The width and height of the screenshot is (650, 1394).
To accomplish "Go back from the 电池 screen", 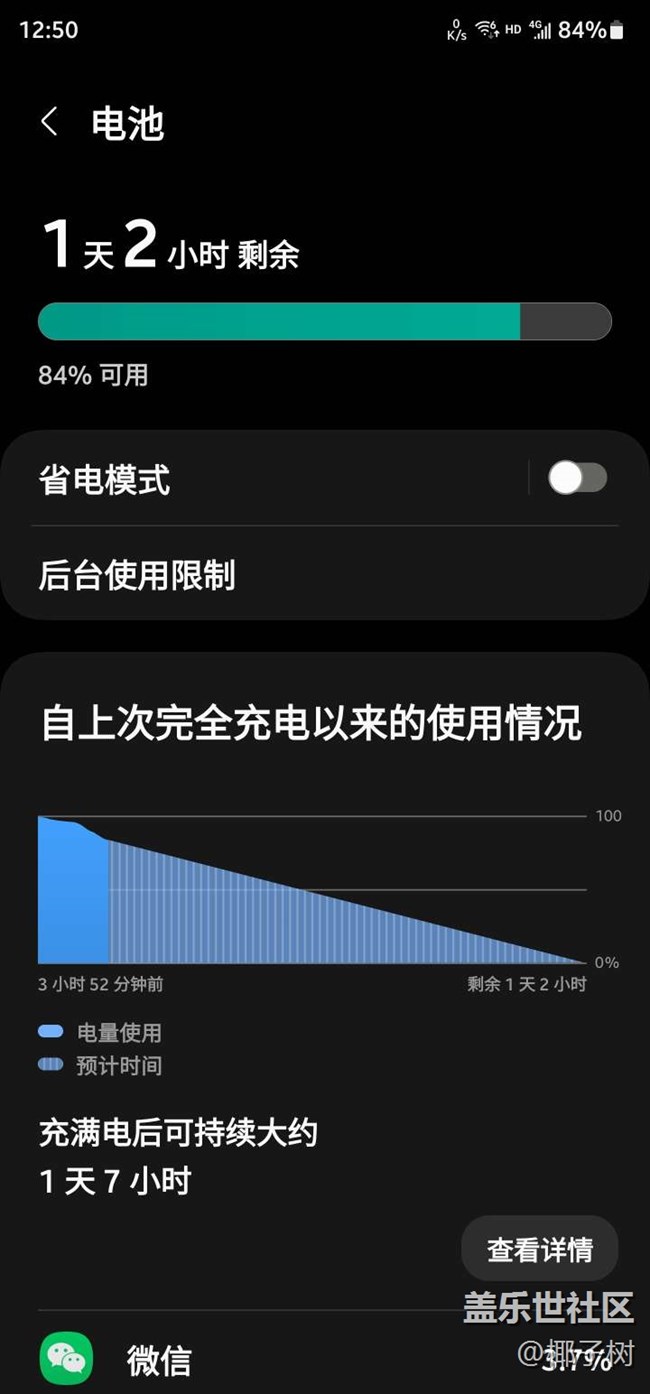I will [x=49, y=123].
